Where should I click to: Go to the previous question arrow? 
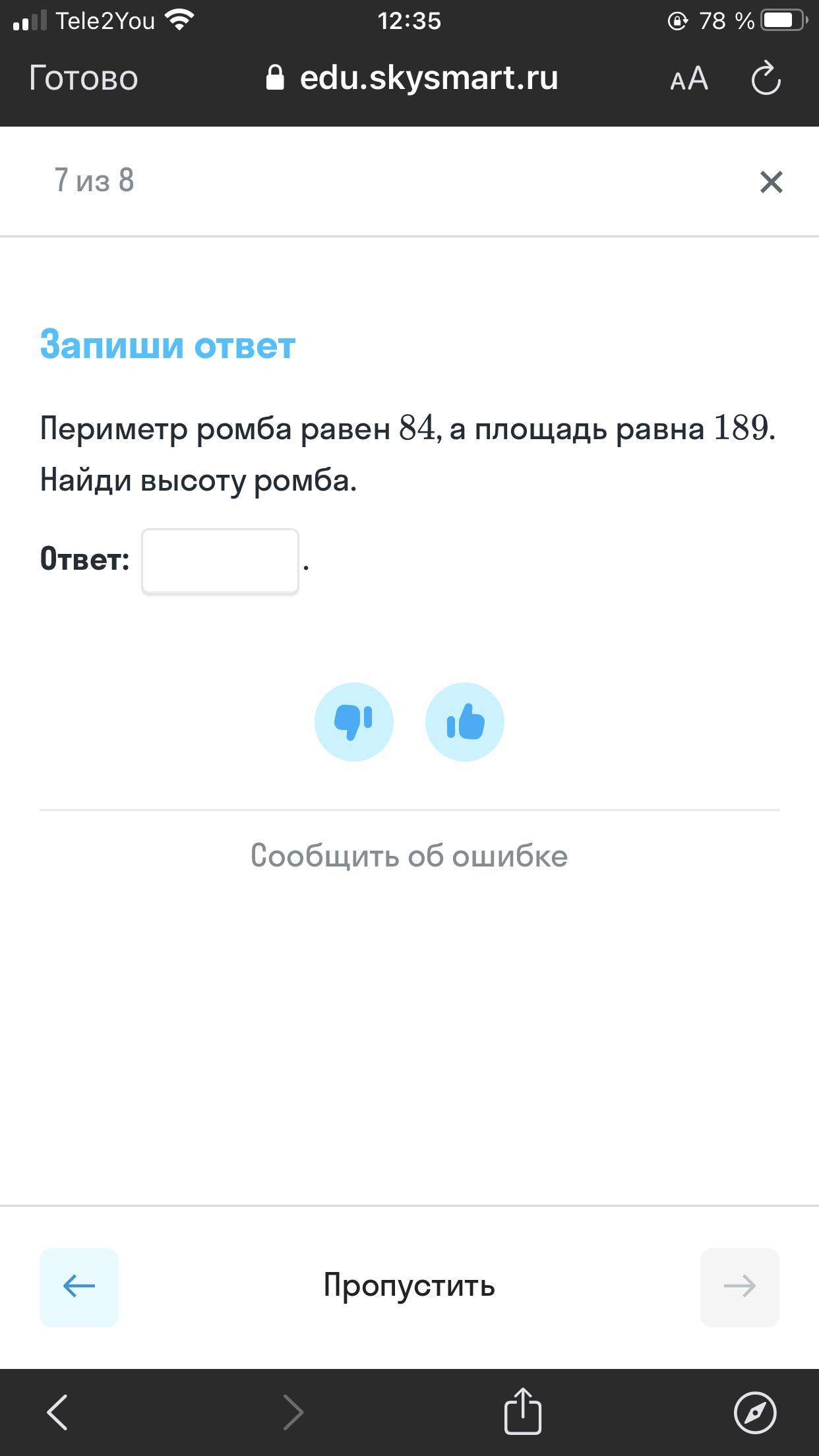click(x=79, y=1287)
